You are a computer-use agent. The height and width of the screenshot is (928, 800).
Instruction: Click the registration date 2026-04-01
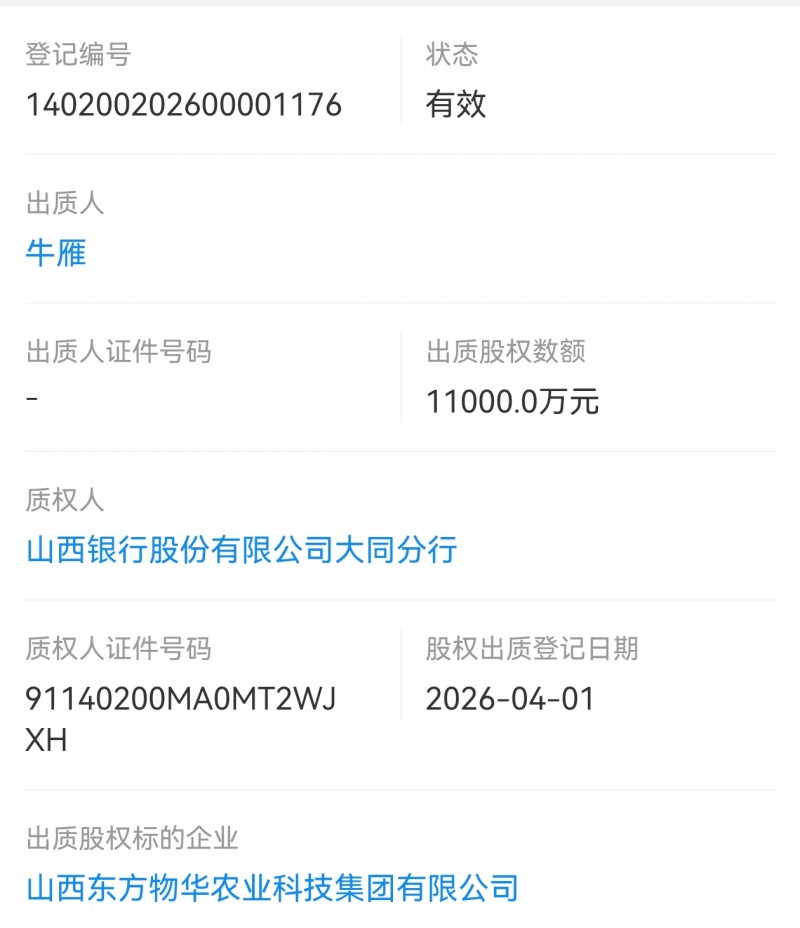[511, 699]
